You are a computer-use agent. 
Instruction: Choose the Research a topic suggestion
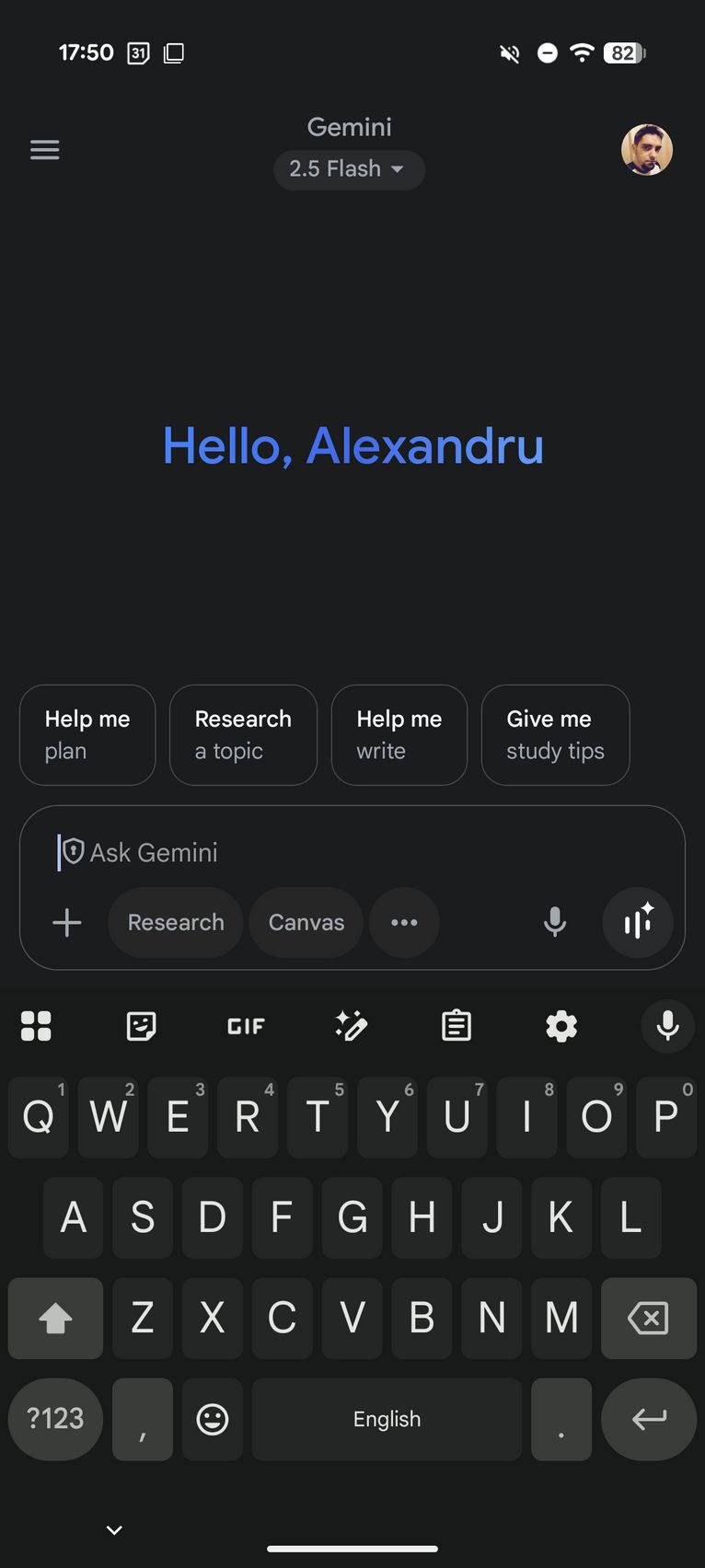pyautogui.click(x=243, y=734)
